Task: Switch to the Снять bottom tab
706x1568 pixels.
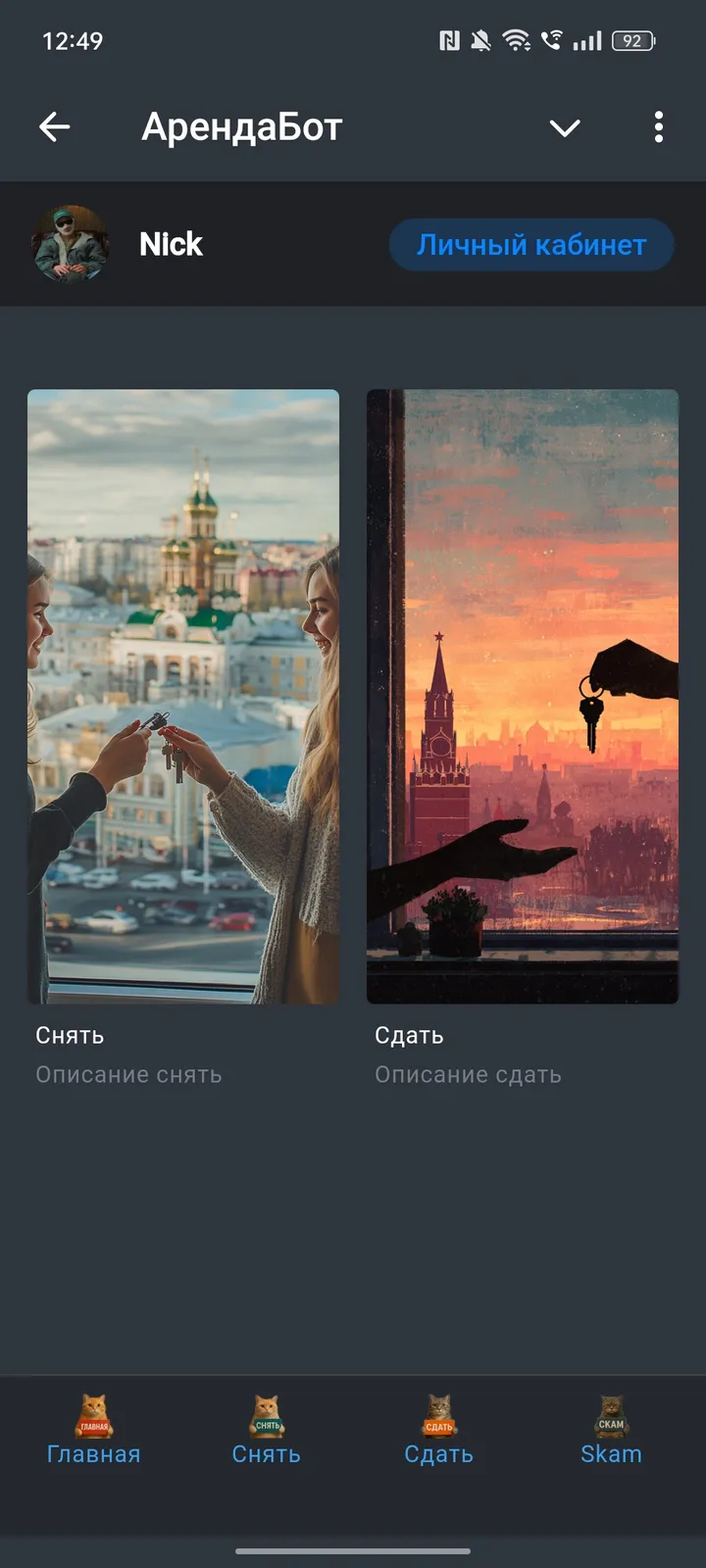Action: click(267, 1431)
